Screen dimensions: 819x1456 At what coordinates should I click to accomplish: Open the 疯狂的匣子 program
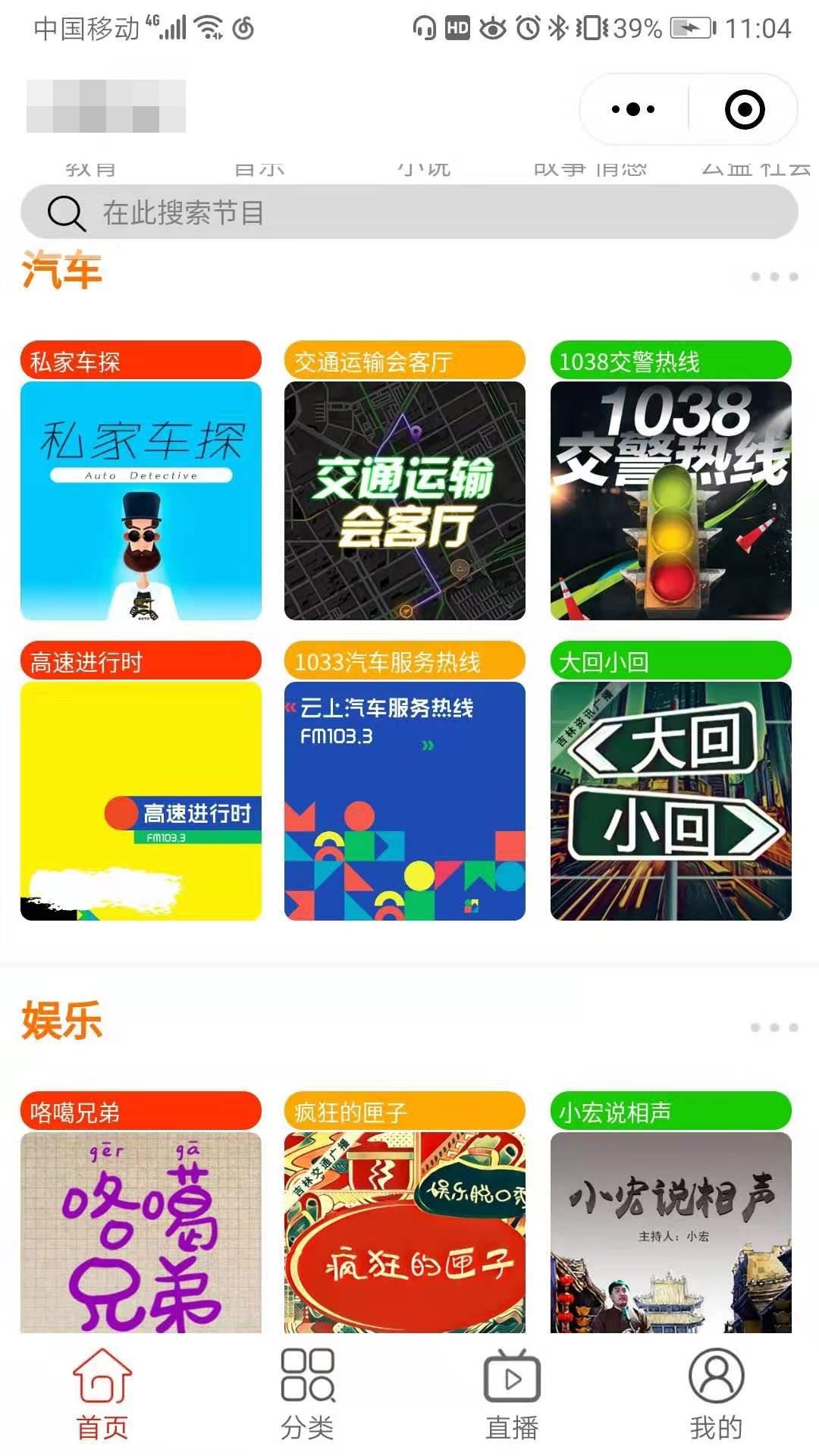tap(405, 1228)
